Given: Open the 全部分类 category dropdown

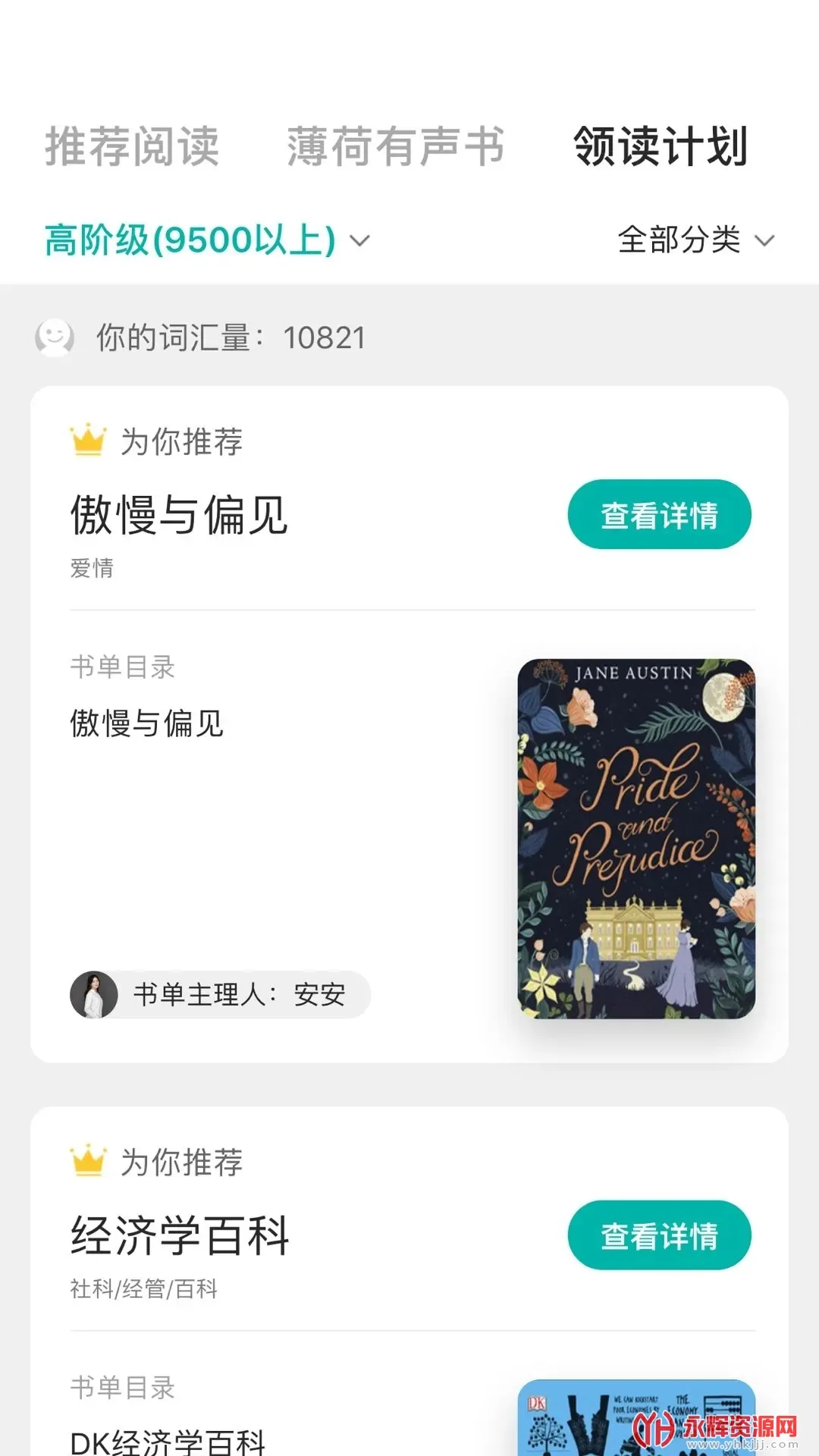Looking at the screenshot, I should tap(695, 240).
